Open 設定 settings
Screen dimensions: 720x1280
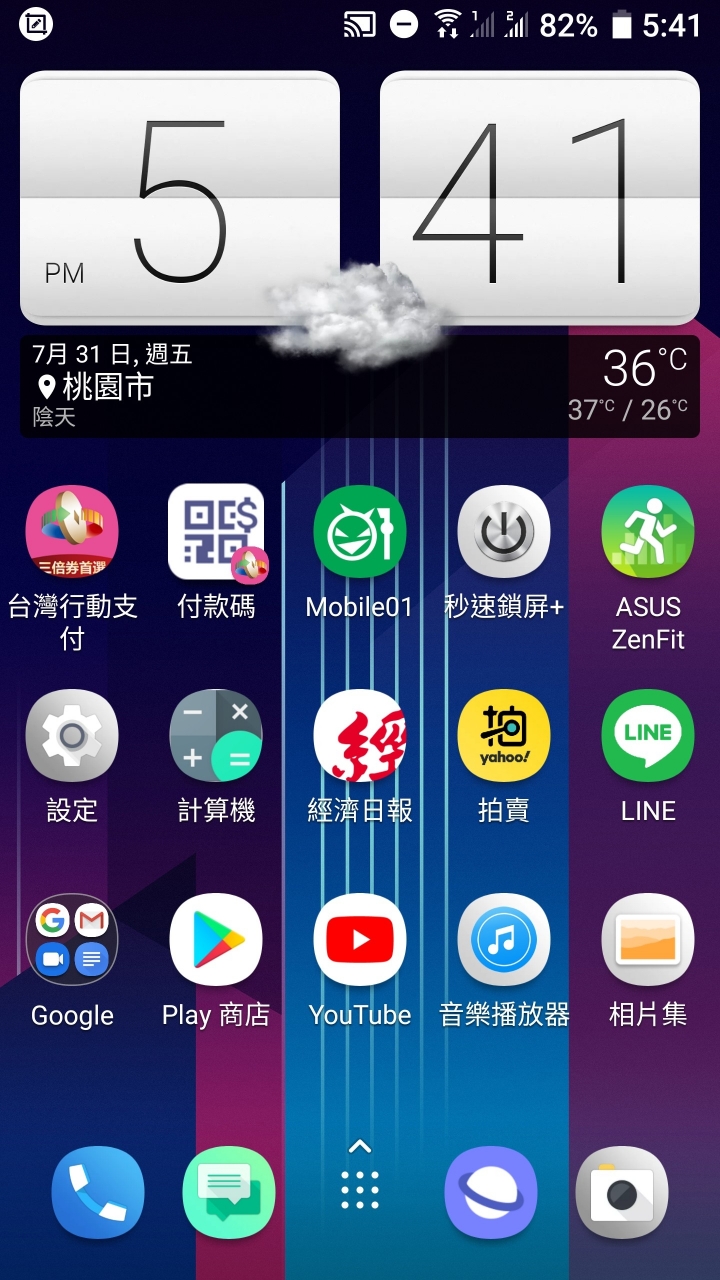pos(72,737)
